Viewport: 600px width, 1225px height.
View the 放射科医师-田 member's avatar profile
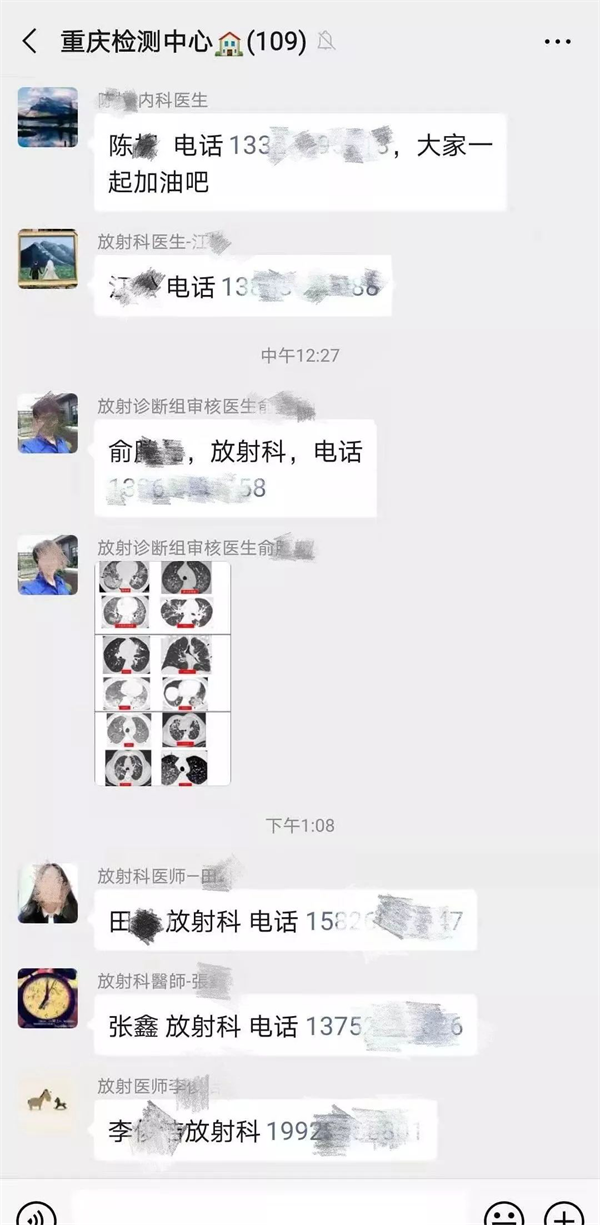click(x=47, y=893)
